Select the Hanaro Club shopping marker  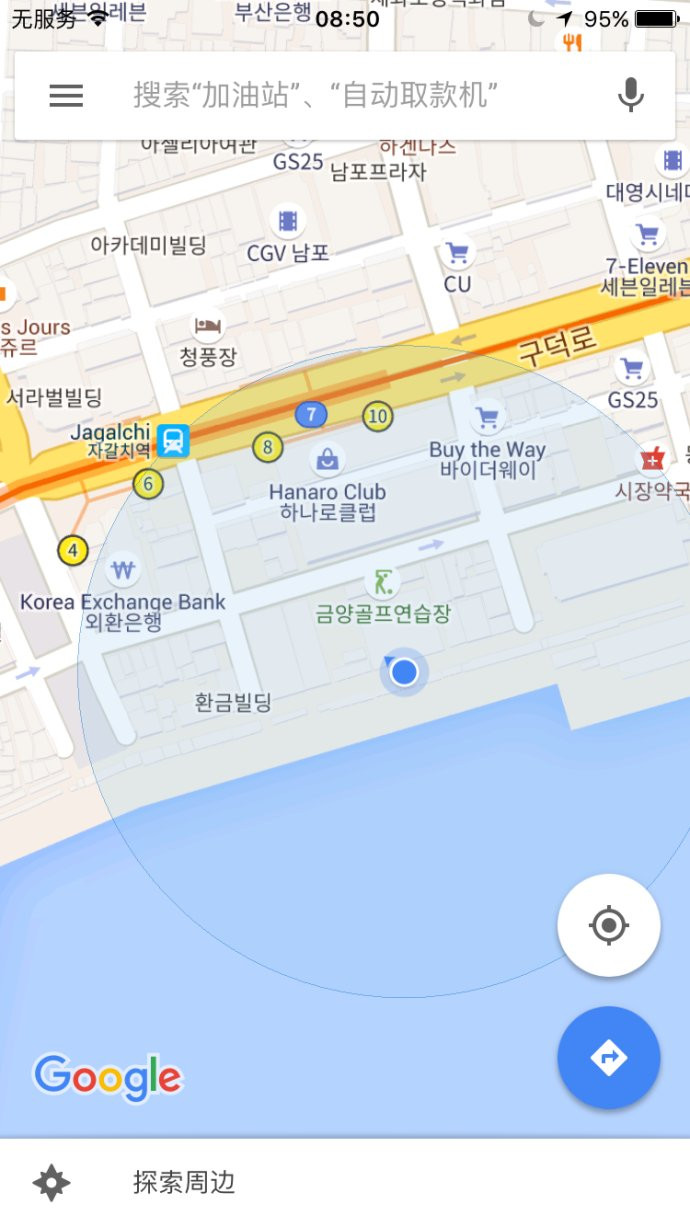(x=327, y=460)
